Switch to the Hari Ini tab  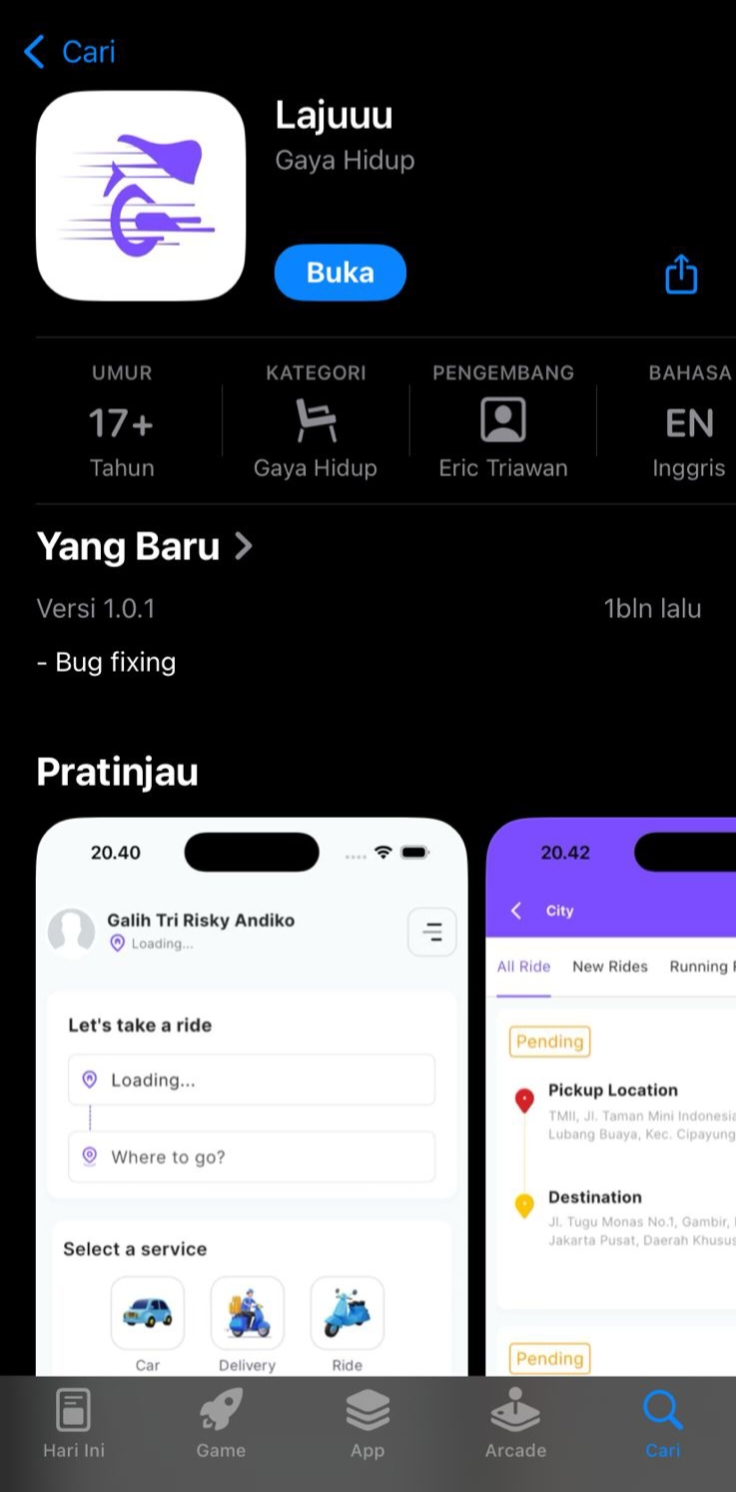click(x=74, y=1423)
